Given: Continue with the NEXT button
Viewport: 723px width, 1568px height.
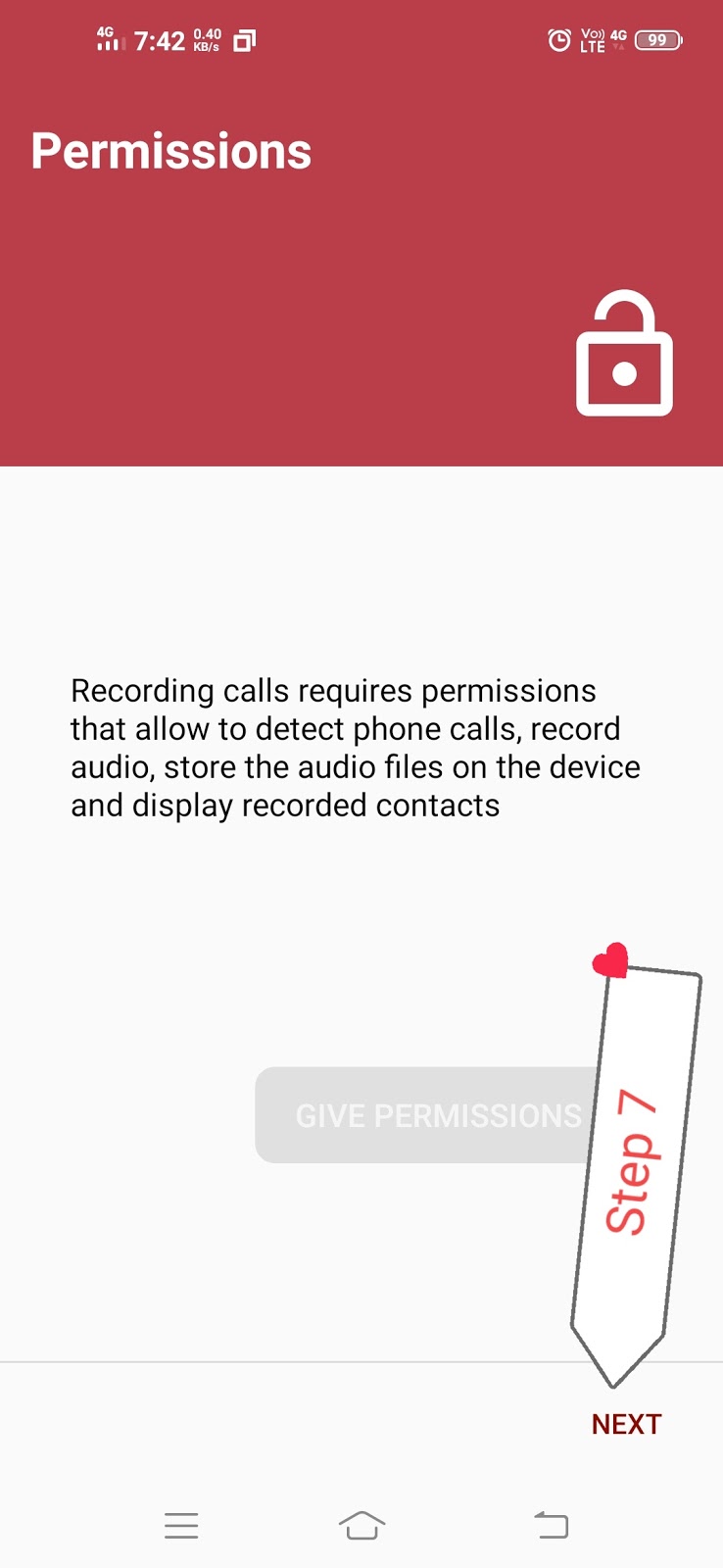Looking at the screenshot, I should point(626,1424).
